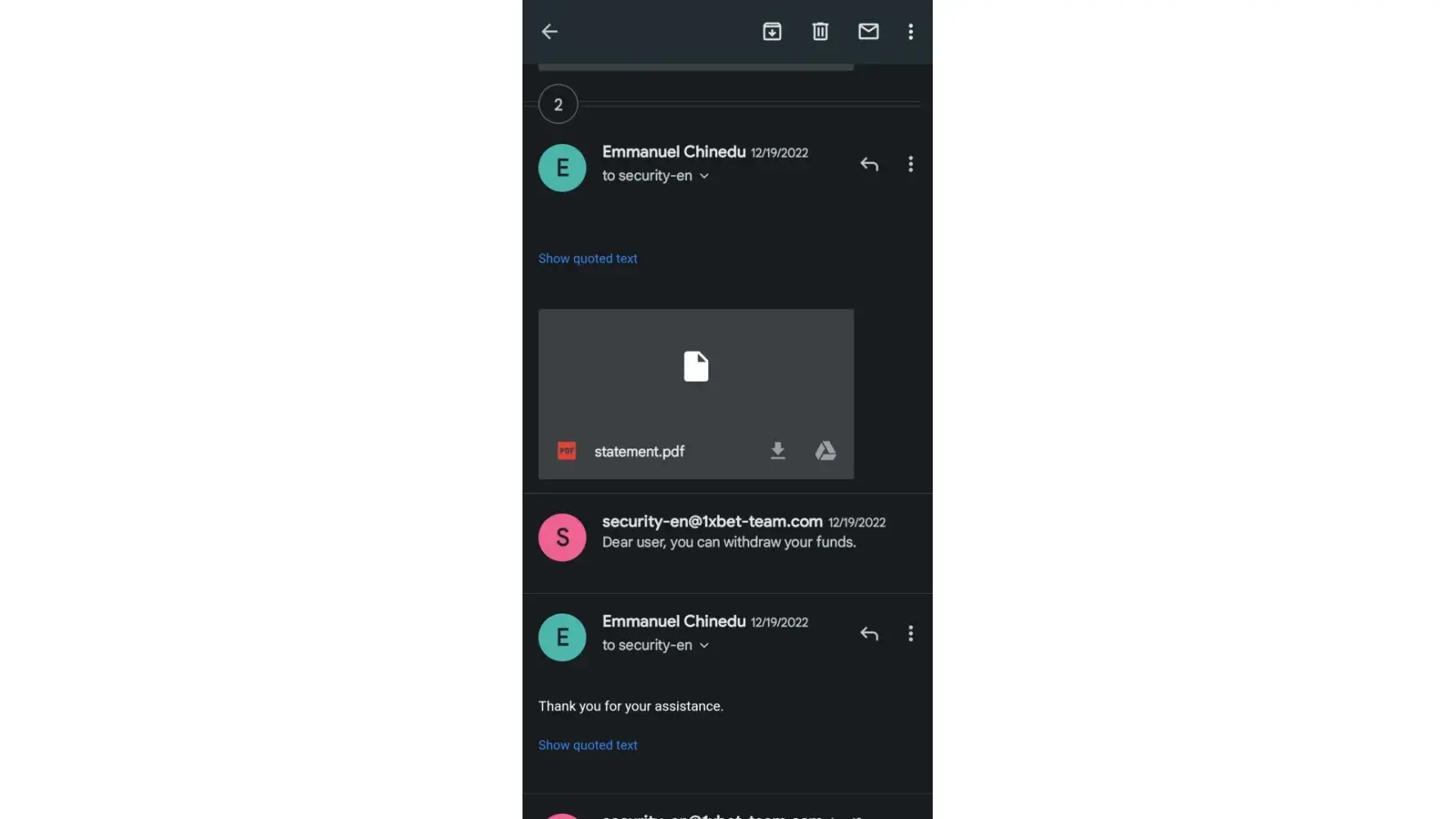
Task: Mark conversation as unread
Action: point(868,32)
